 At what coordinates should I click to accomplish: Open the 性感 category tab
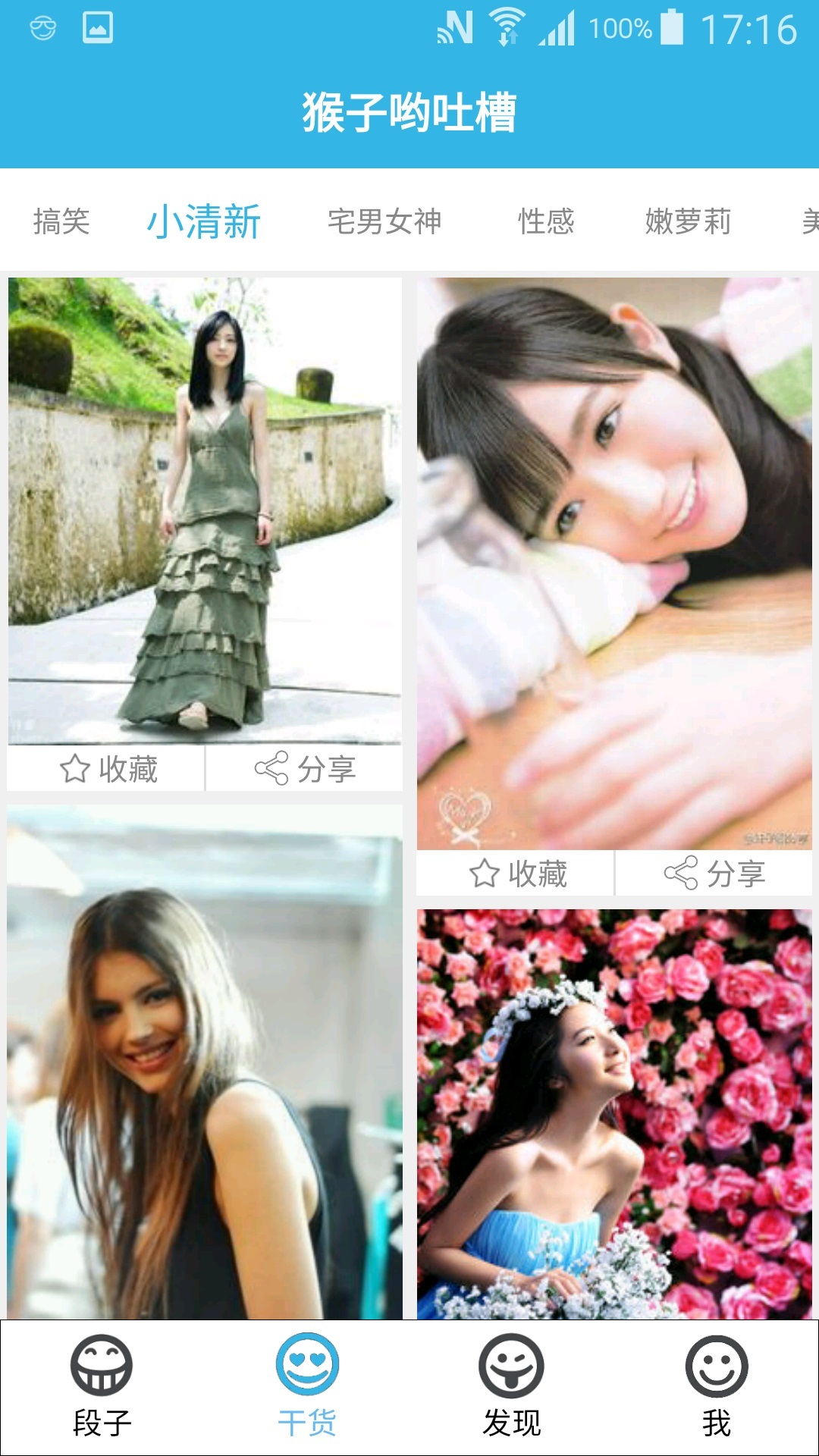coord(546,222)
